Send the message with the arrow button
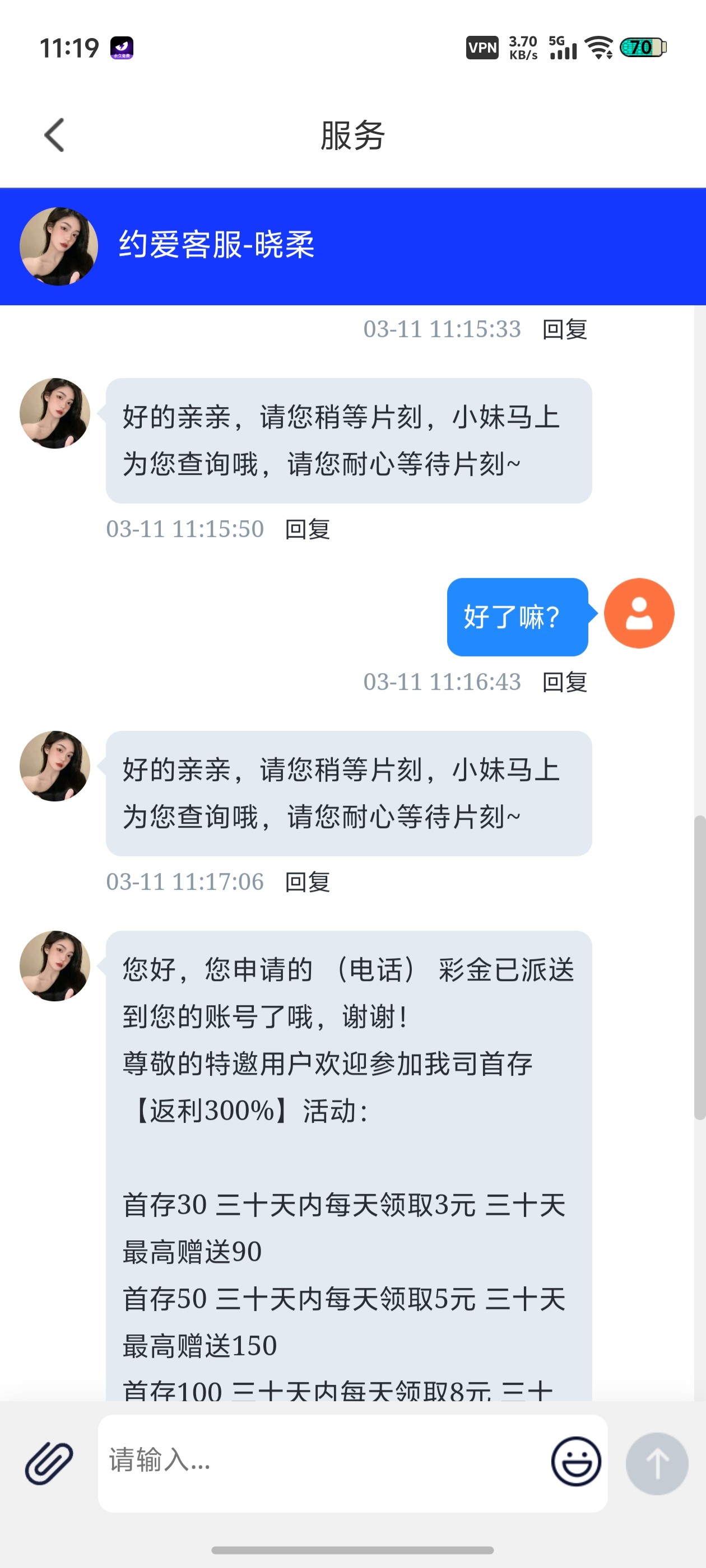The width and height of the screenshot is (706, 1568). coord(657,1463)
